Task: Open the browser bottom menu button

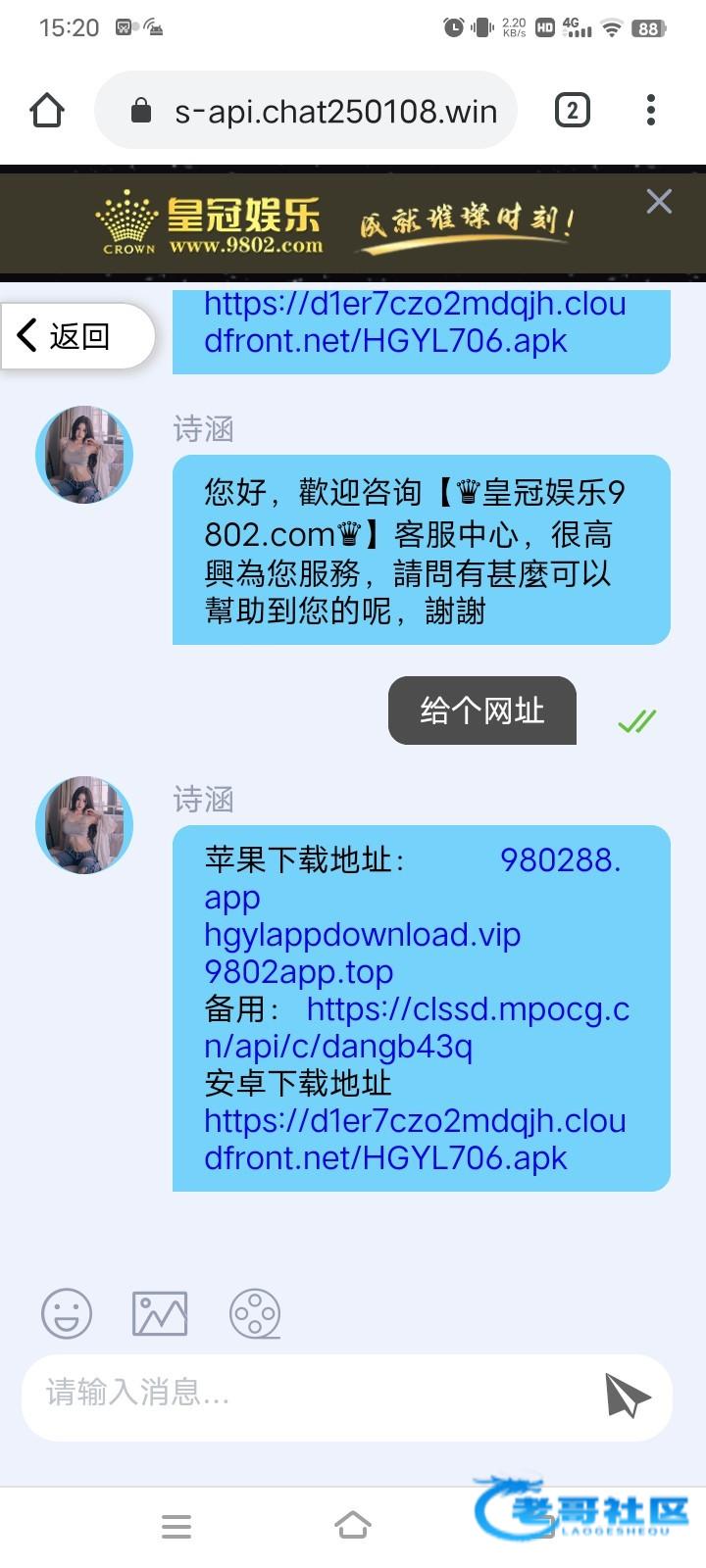Action: [x=176, y=1526]
